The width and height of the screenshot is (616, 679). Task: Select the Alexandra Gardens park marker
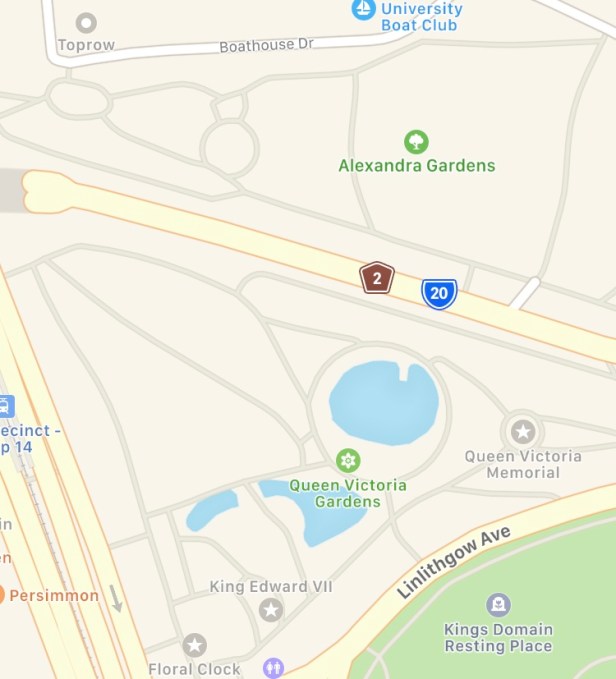point(416,142)
